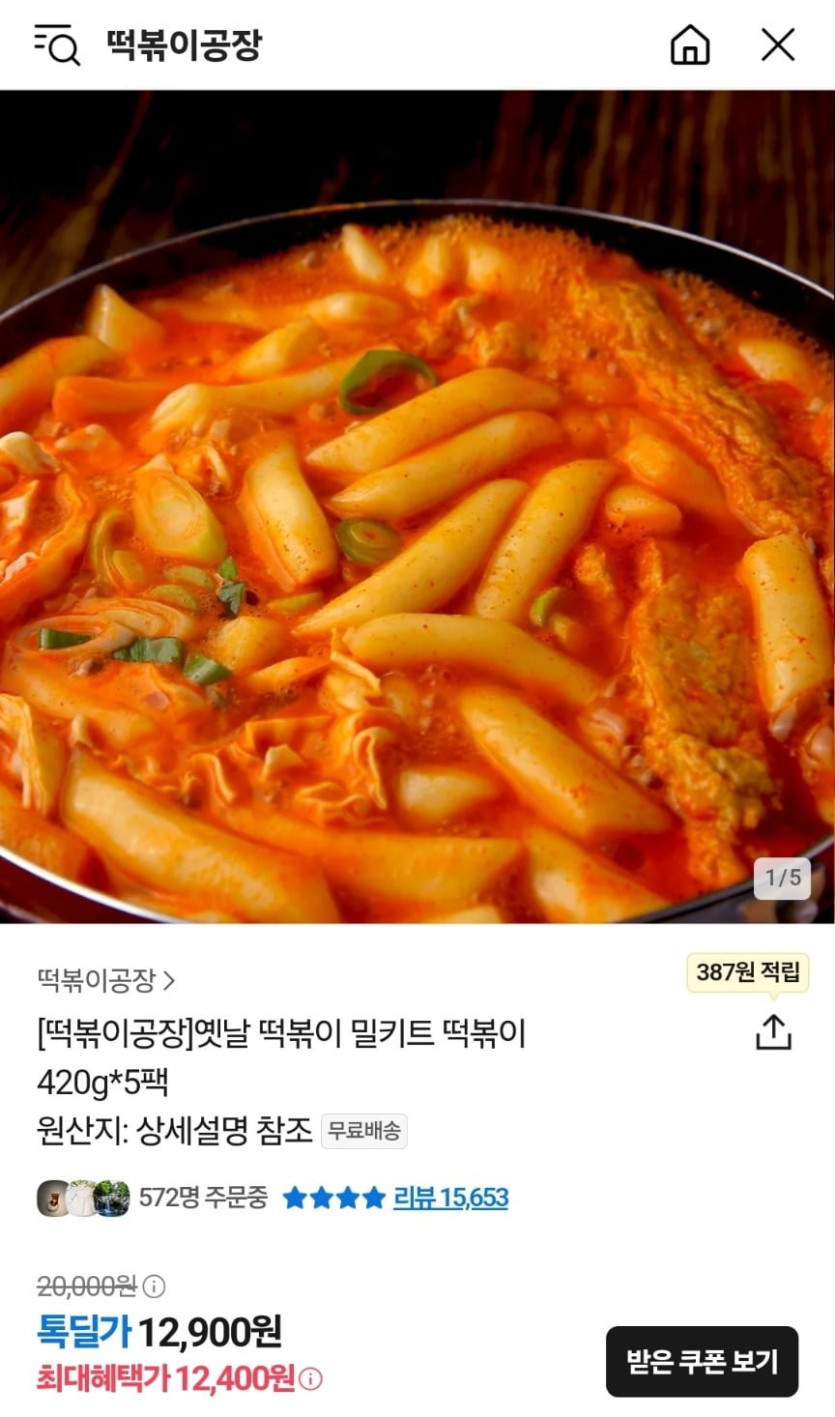This screenshot has height=1417, width=835.
Task: Show info about the 20,000원 original price
Action: tap(155, 1286)
